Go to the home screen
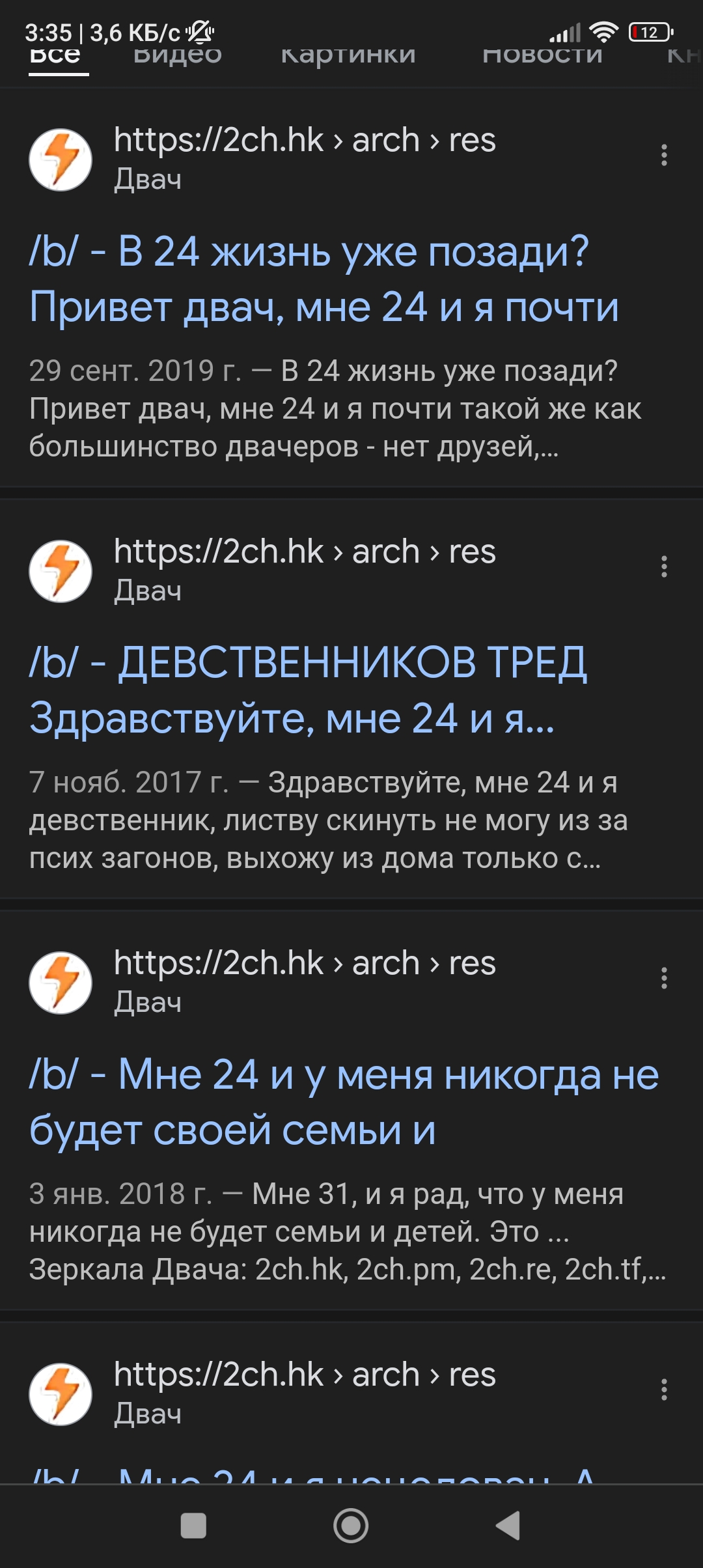The image size is (703, 1568). pyautogui.click(x=351, y=1526)
